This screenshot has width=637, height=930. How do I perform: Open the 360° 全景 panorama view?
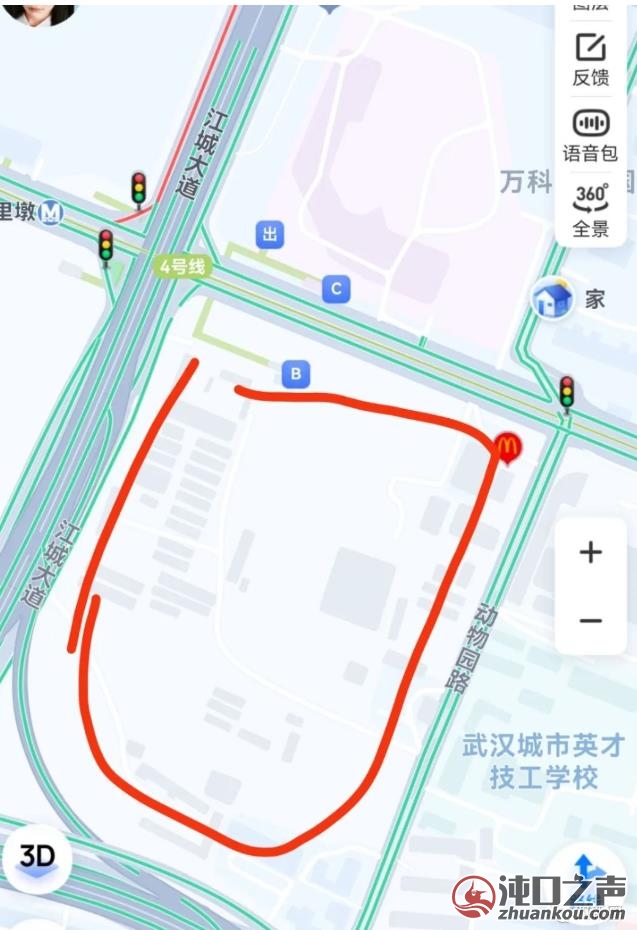tap(590, 210)
